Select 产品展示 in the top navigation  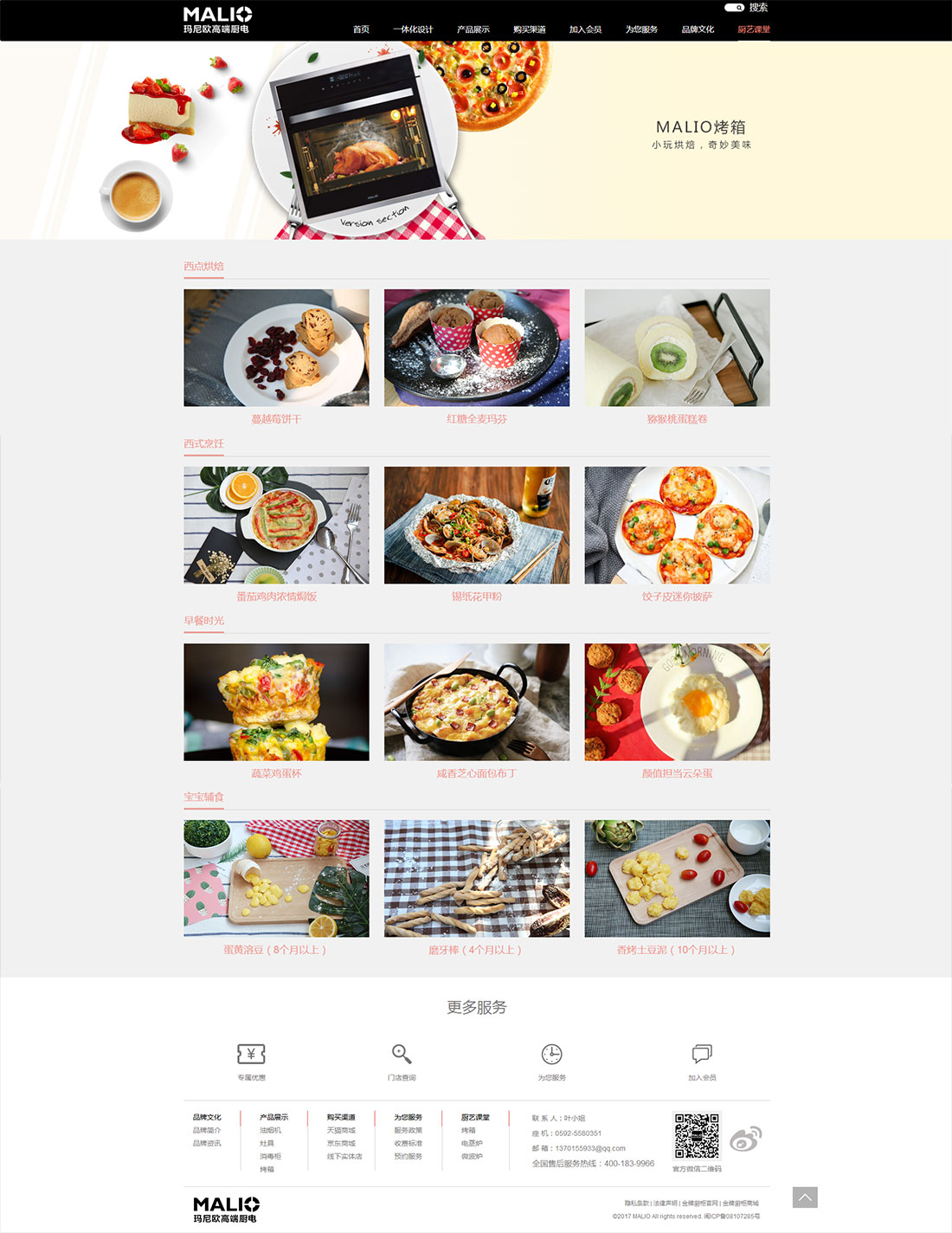[473, 29]
